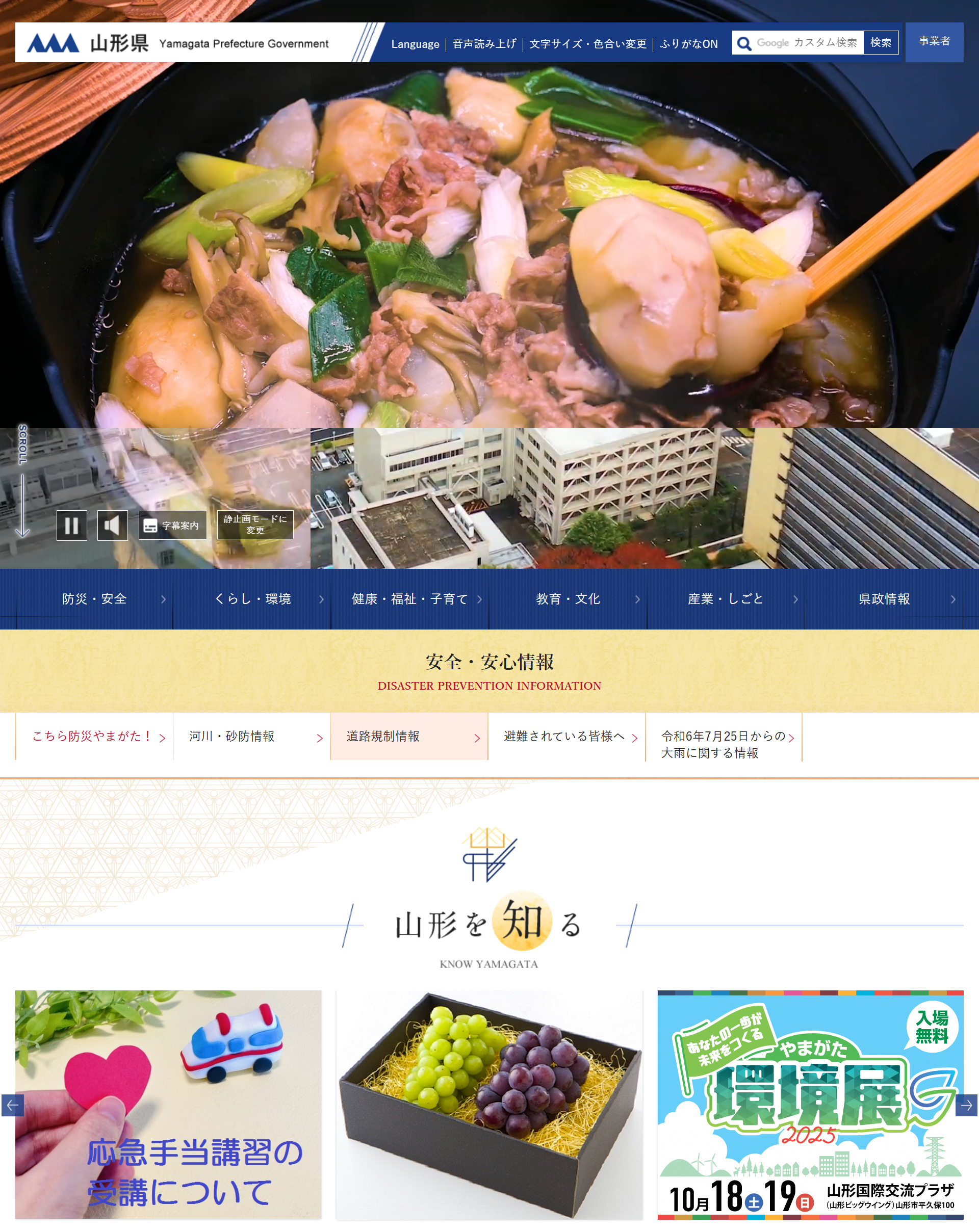Open the Language menu
The width and height of the screenshot is (979, 1232).
[x=415, y=44]
